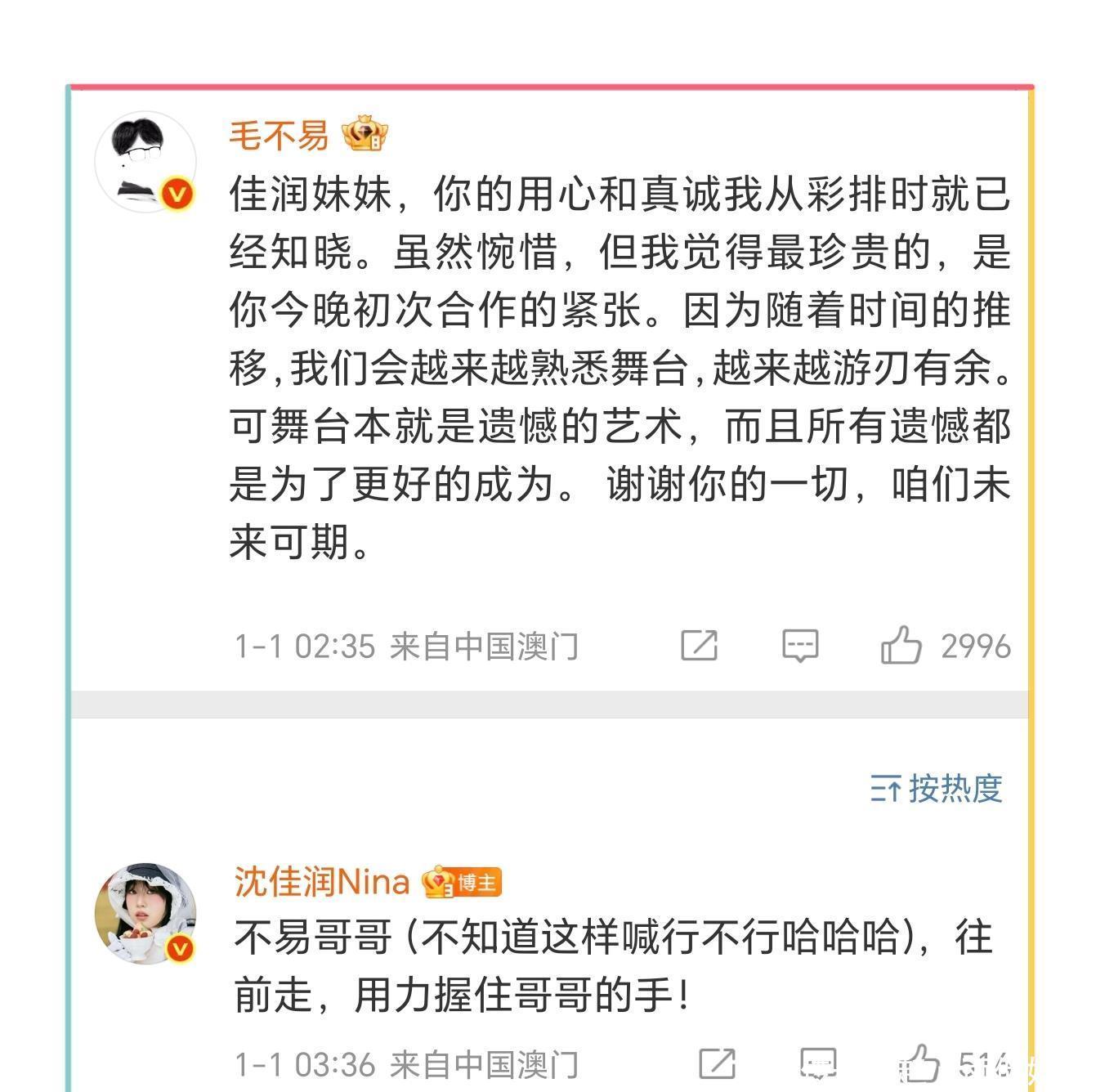Screen dimensions: 1096x1092
Task: Open 毛不易's profile avatar
Action: click(x=145, y=162)
